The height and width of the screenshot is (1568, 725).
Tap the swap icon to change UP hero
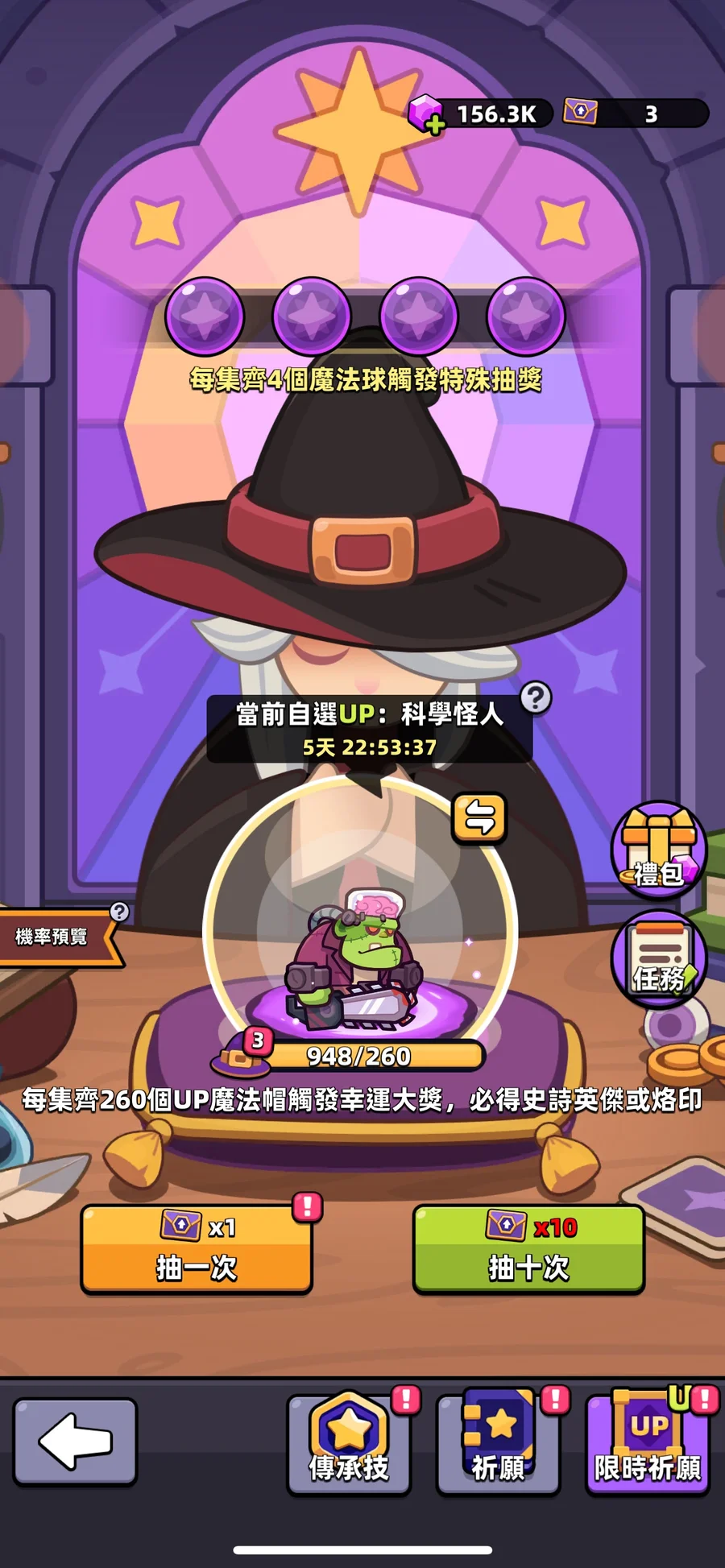479,818
